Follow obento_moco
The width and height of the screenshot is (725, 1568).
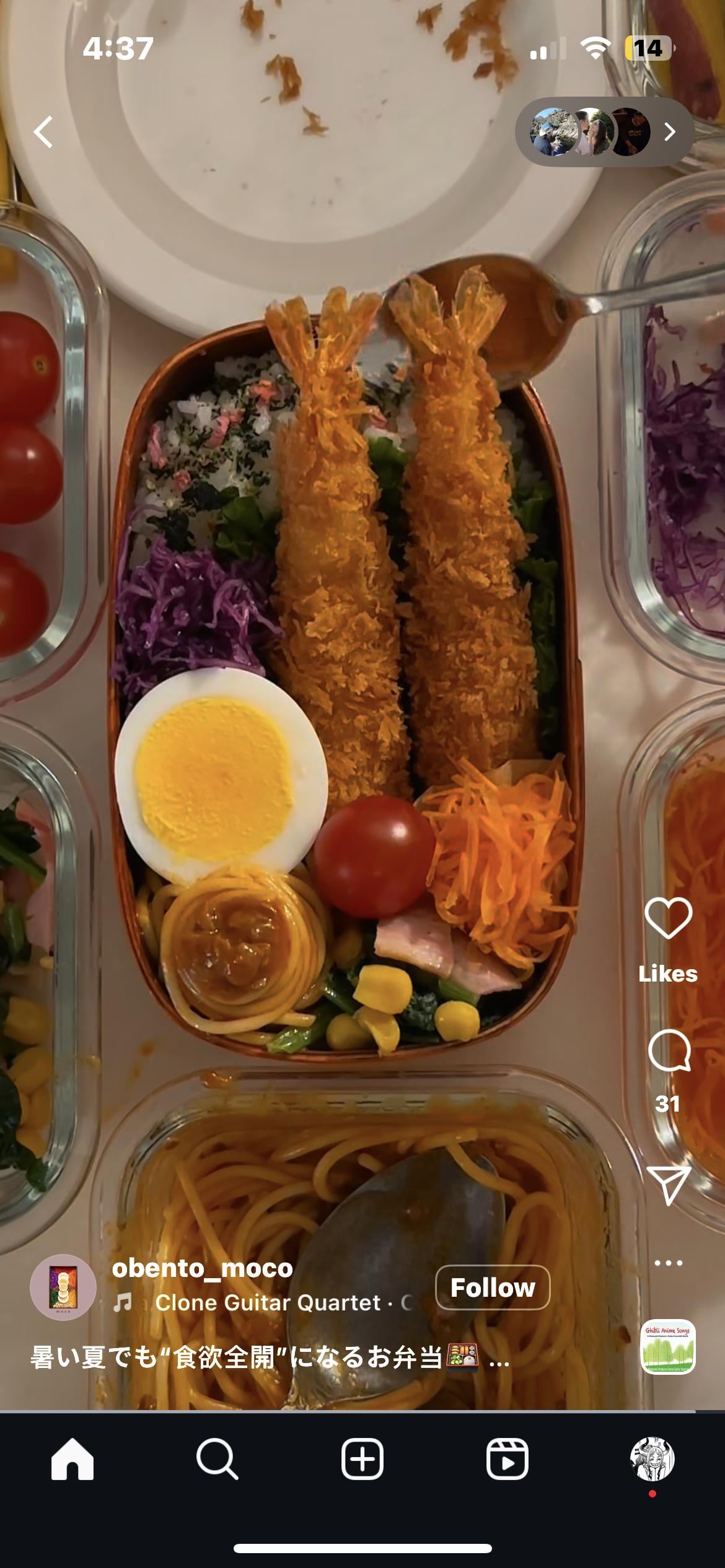[x=493, y=1287]
